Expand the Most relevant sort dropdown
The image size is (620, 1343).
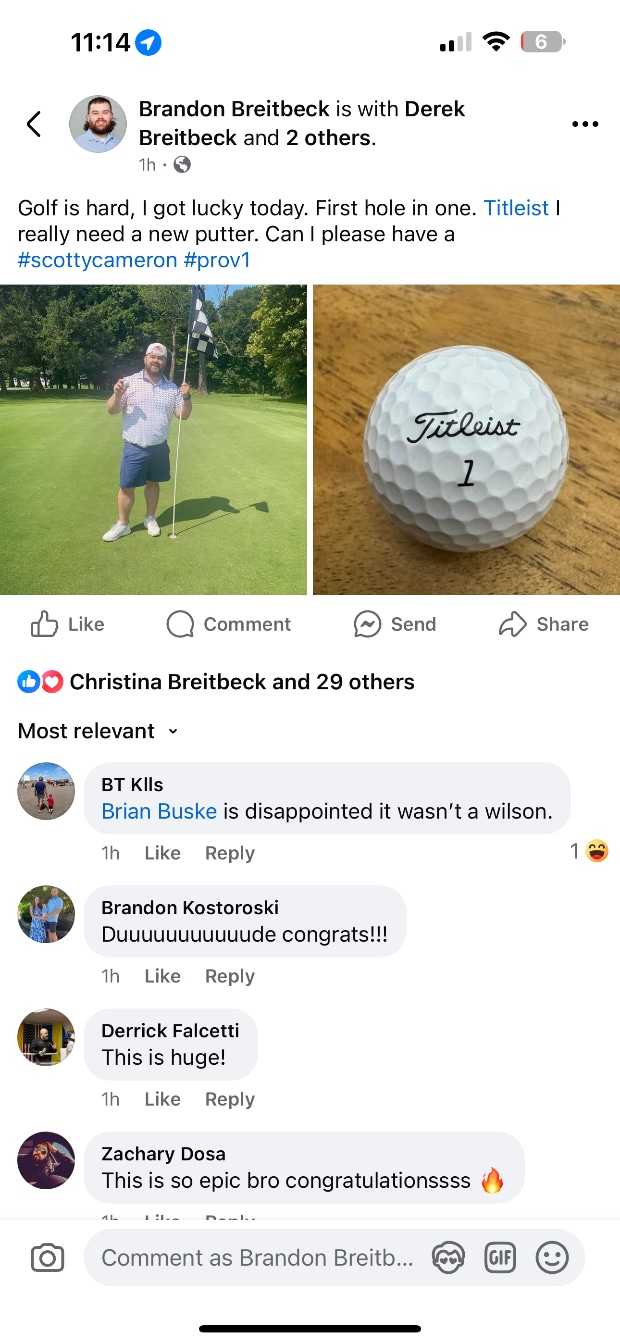tap(98, 731)
